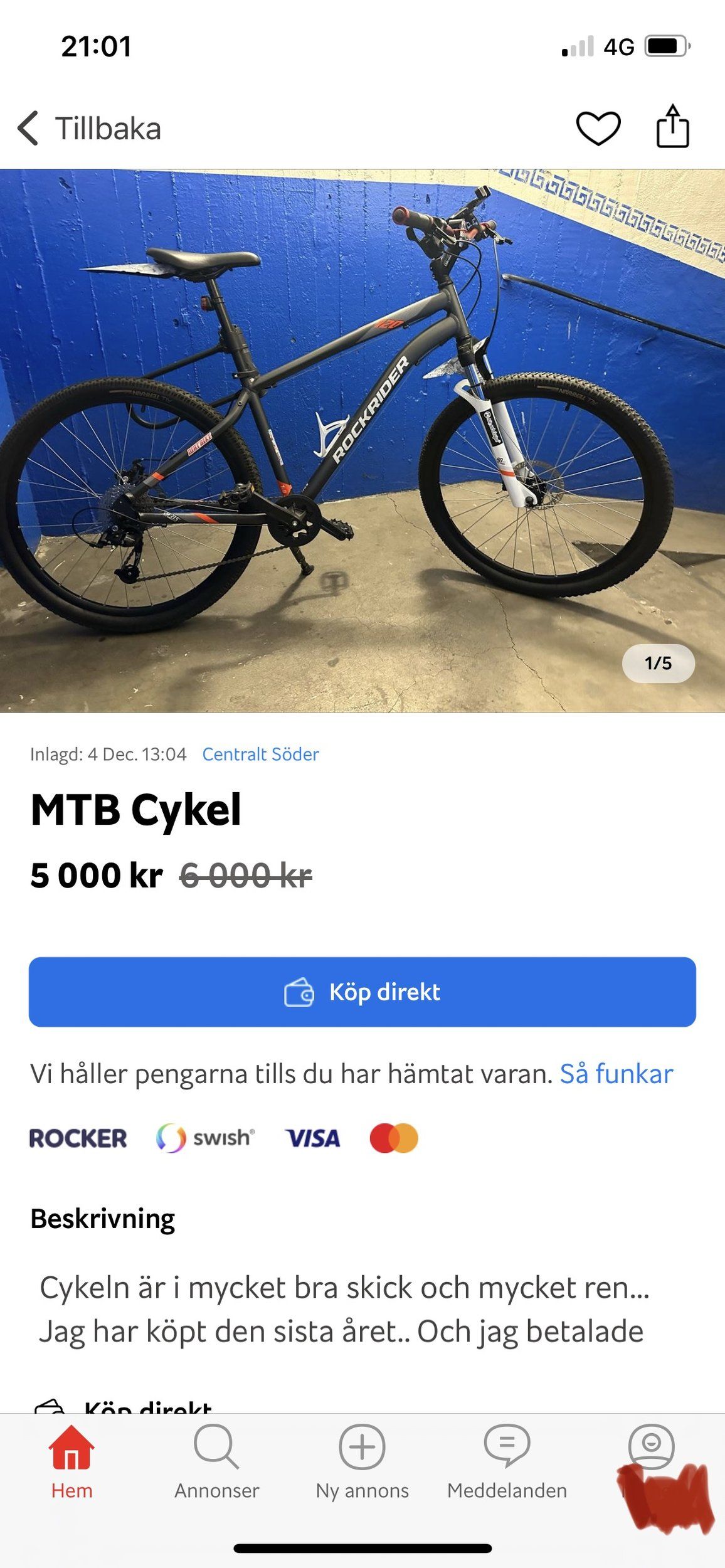Viewport: 725px width, 1568px height.
Task: Open the Meddelanden tab
Action: coord(507,1463)
